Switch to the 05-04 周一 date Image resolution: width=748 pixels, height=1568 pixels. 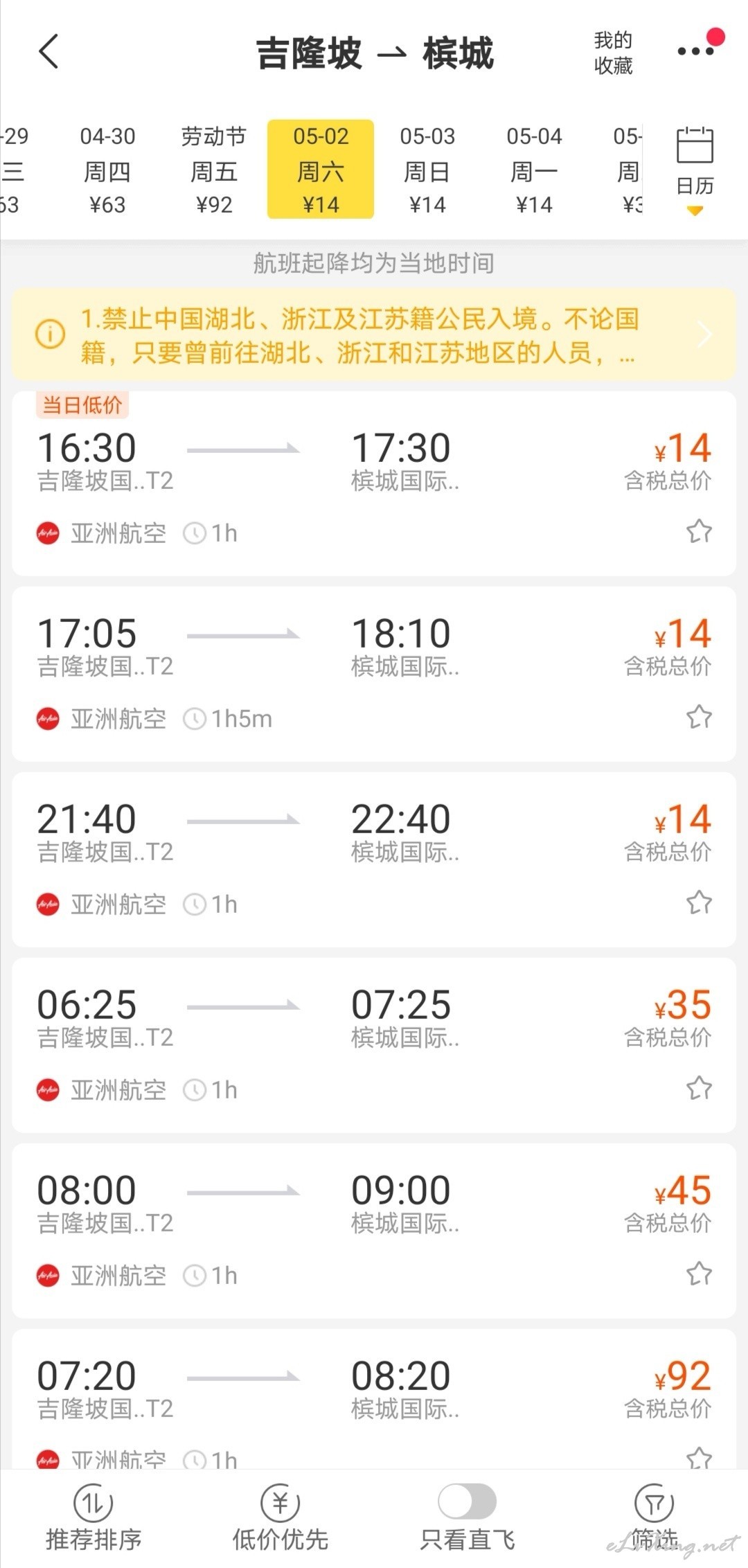click(534, 170)
